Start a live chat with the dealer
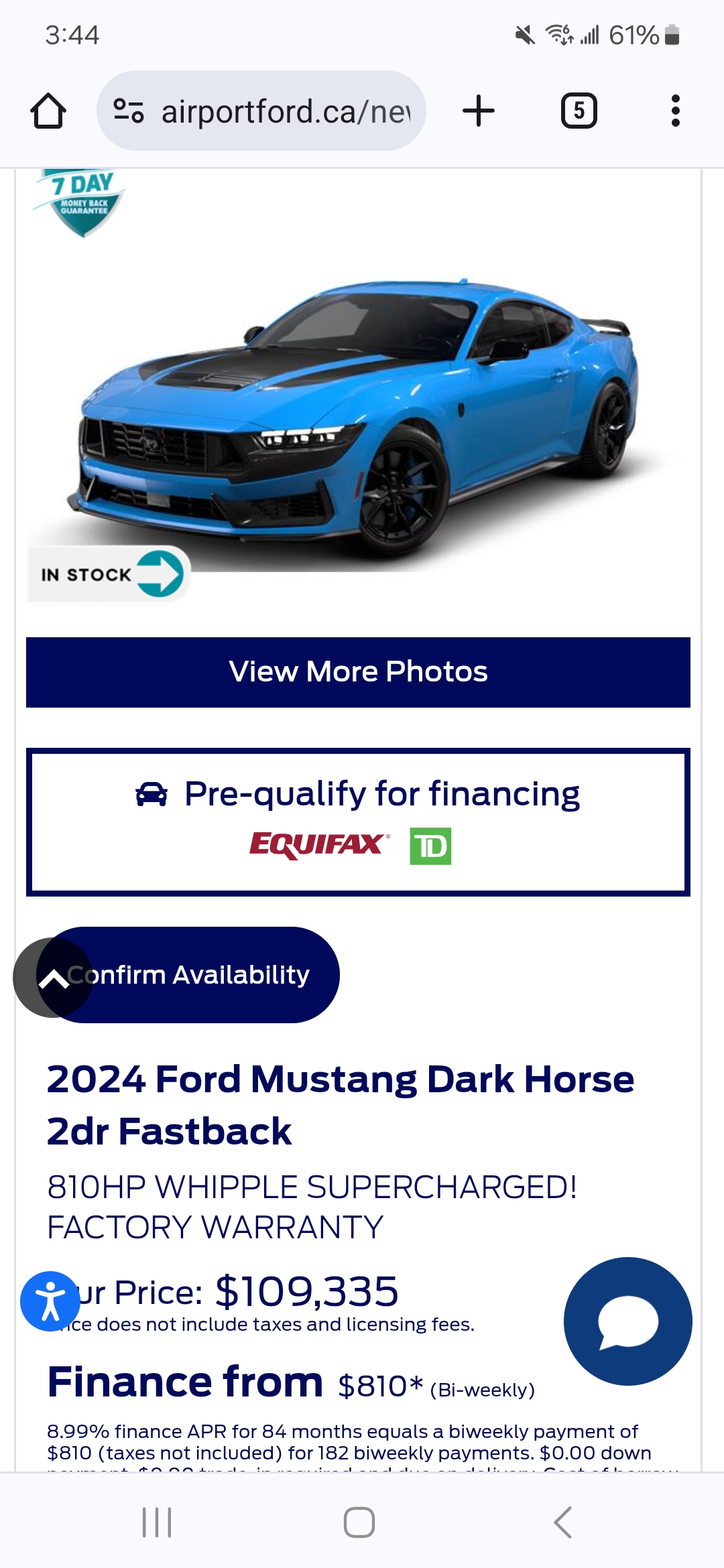Image resolution: width=724 pixels, height=1568 pixels. click(x=627, y=1321)
